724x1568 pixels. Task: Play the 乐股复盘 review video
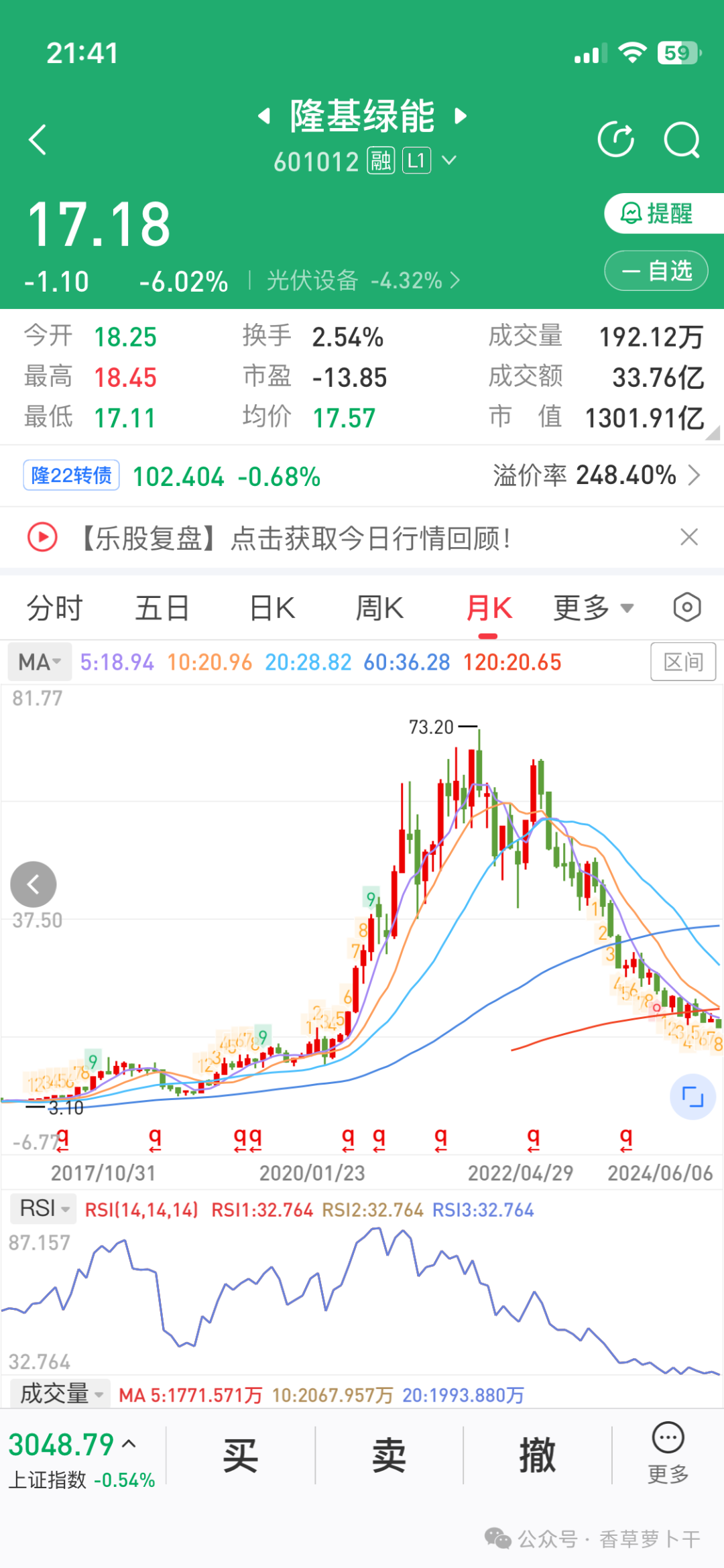tap(42, 537)
